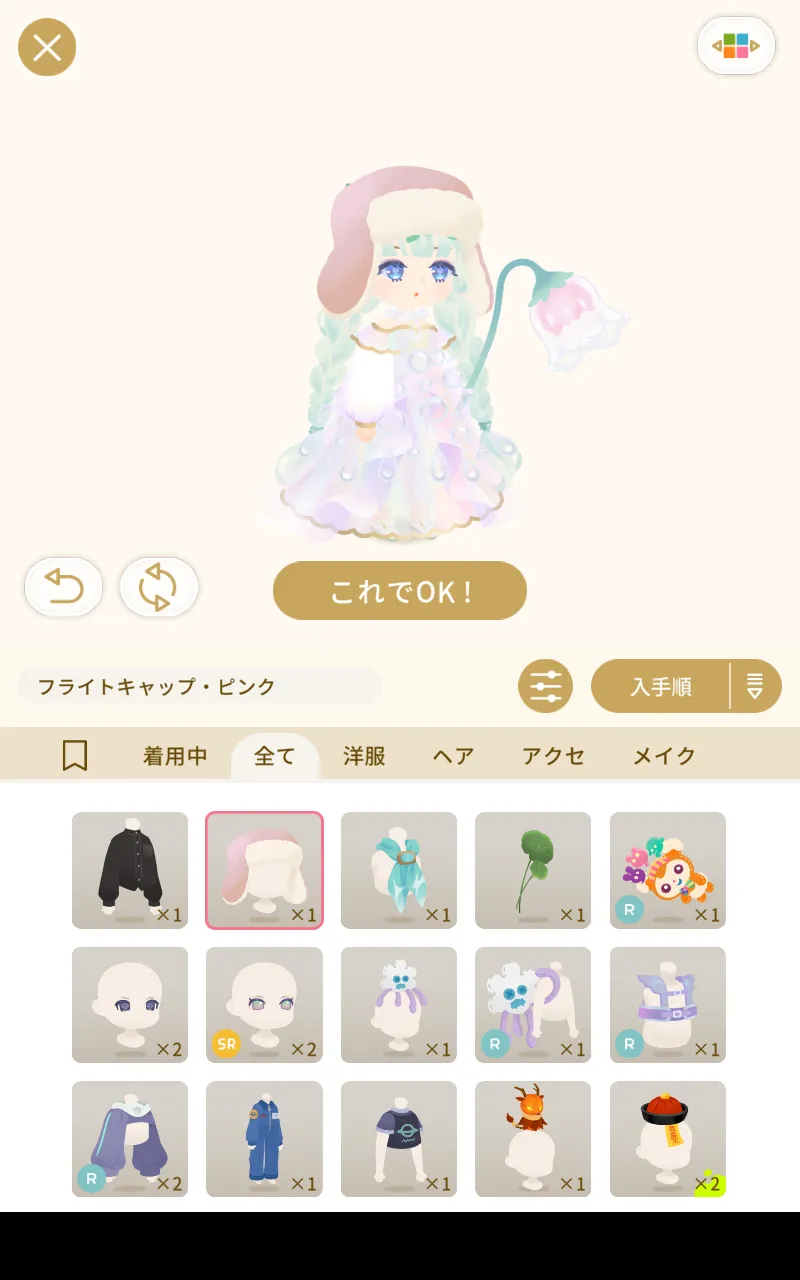
Task: Select the blue jumpsuit item
Action: click(264, 1138)
